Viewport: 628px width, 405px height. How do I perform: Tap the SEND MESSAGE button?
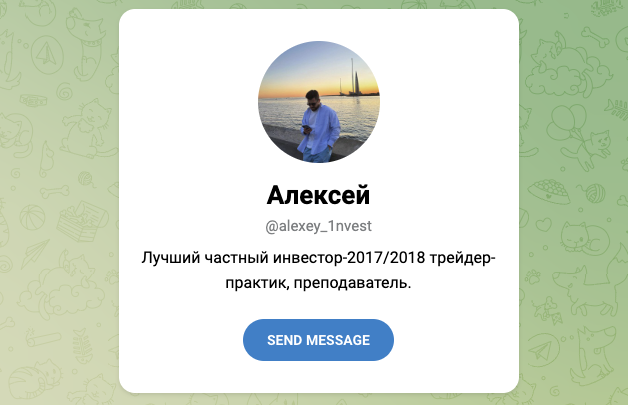(x=318, y=340)
